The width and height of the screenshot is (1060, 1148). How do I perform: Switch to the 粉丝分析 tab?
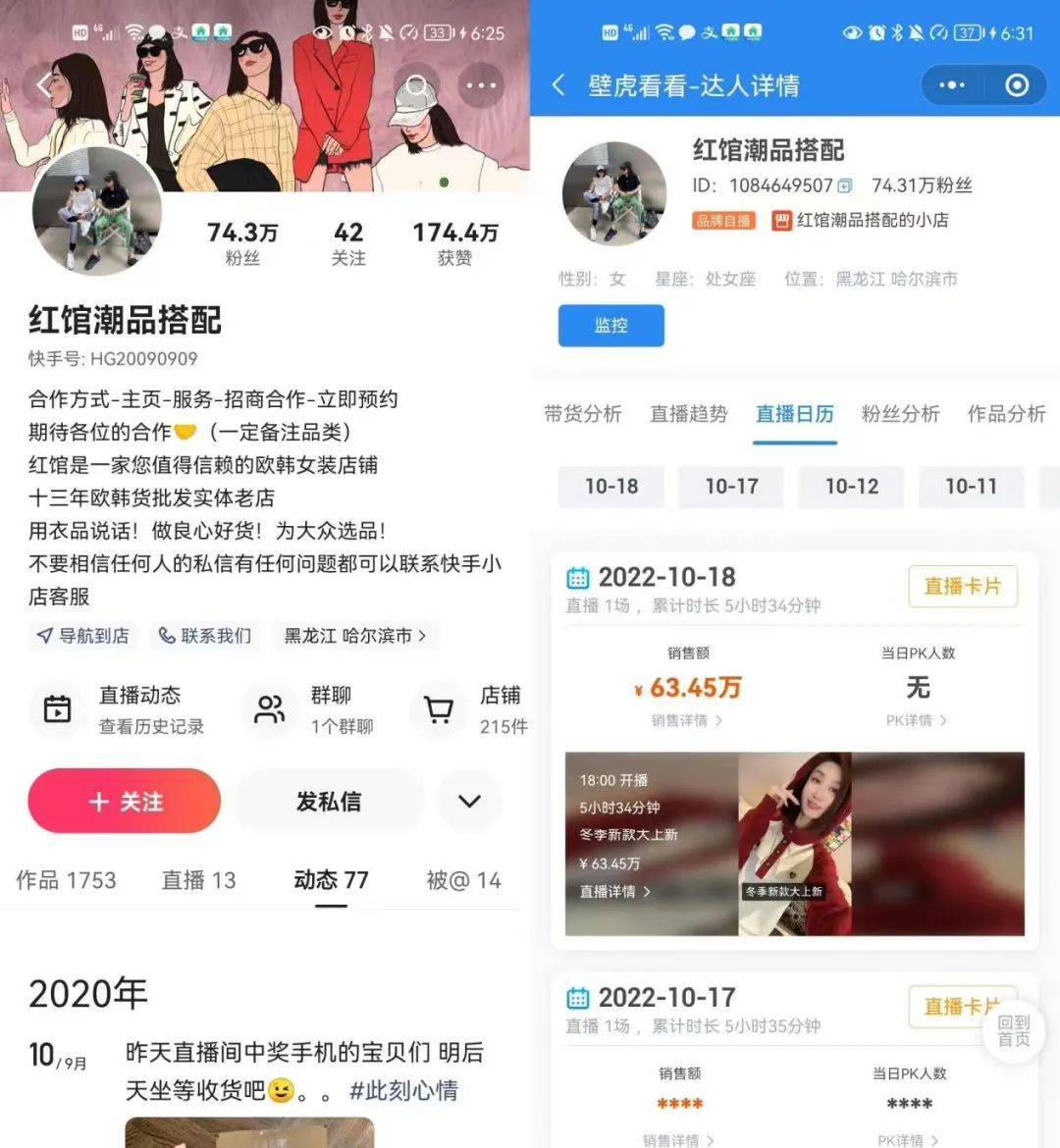(899, 414)
